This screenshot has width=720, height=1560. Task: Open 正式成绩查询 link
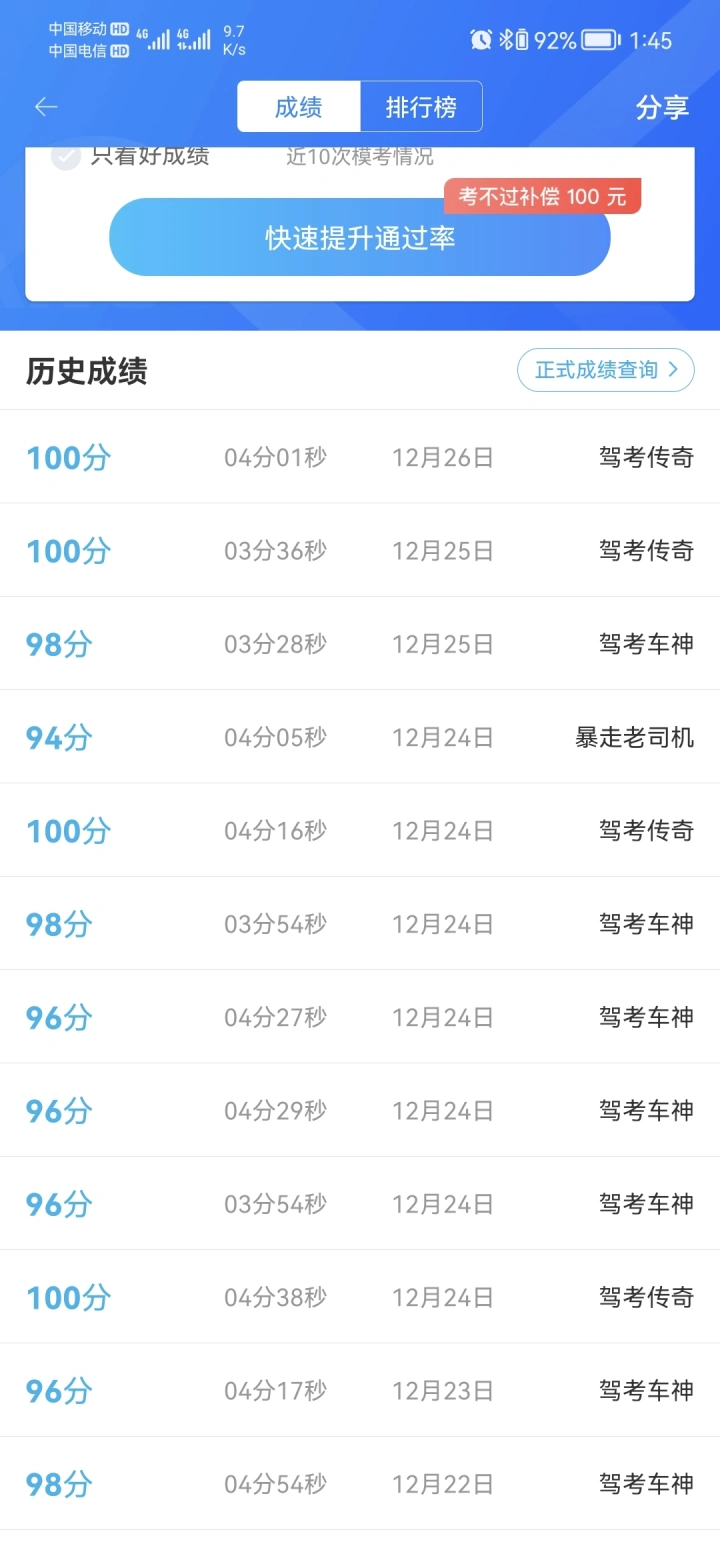point(605,370)
